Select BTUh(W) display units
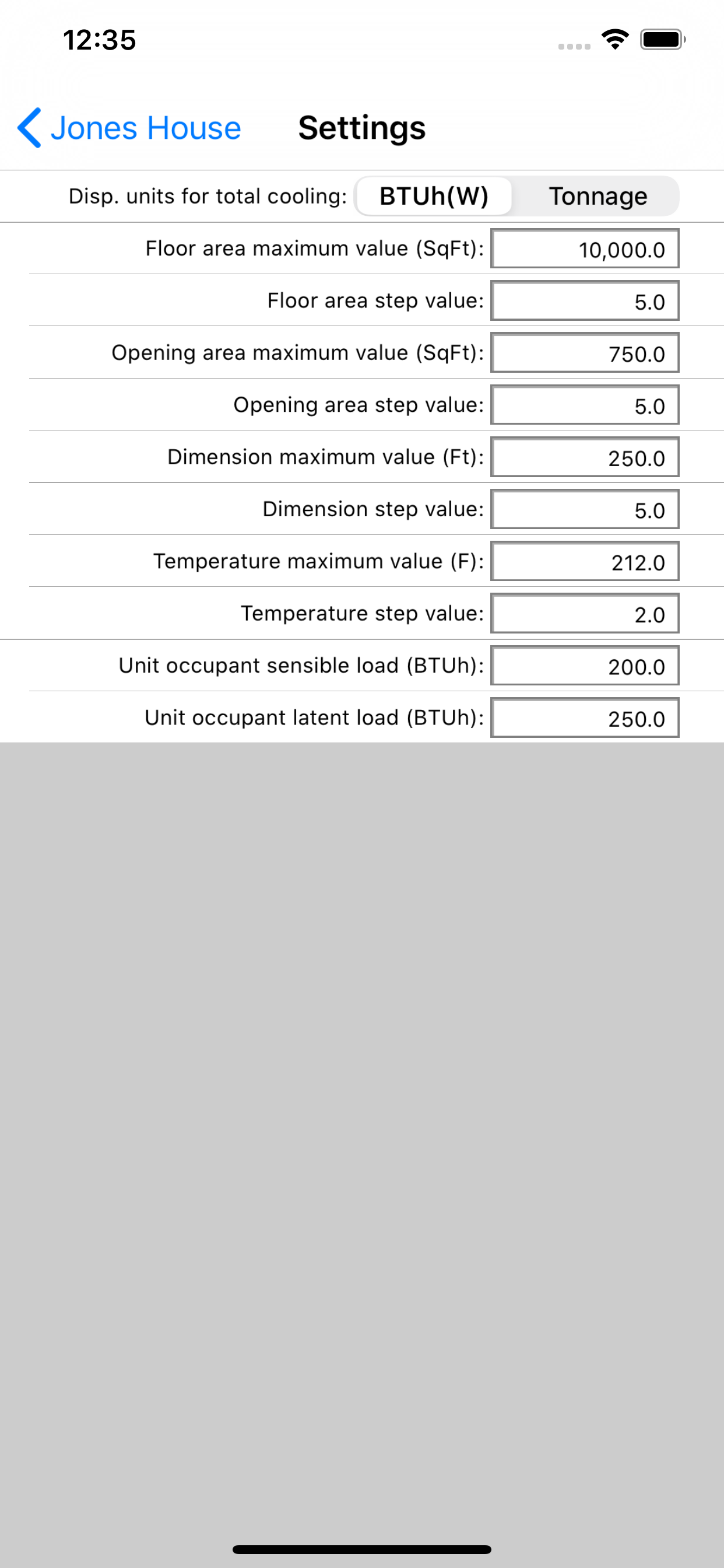The height and width of the screenshot is (1568, 724). pyautogui.click(x=434, y=196)
